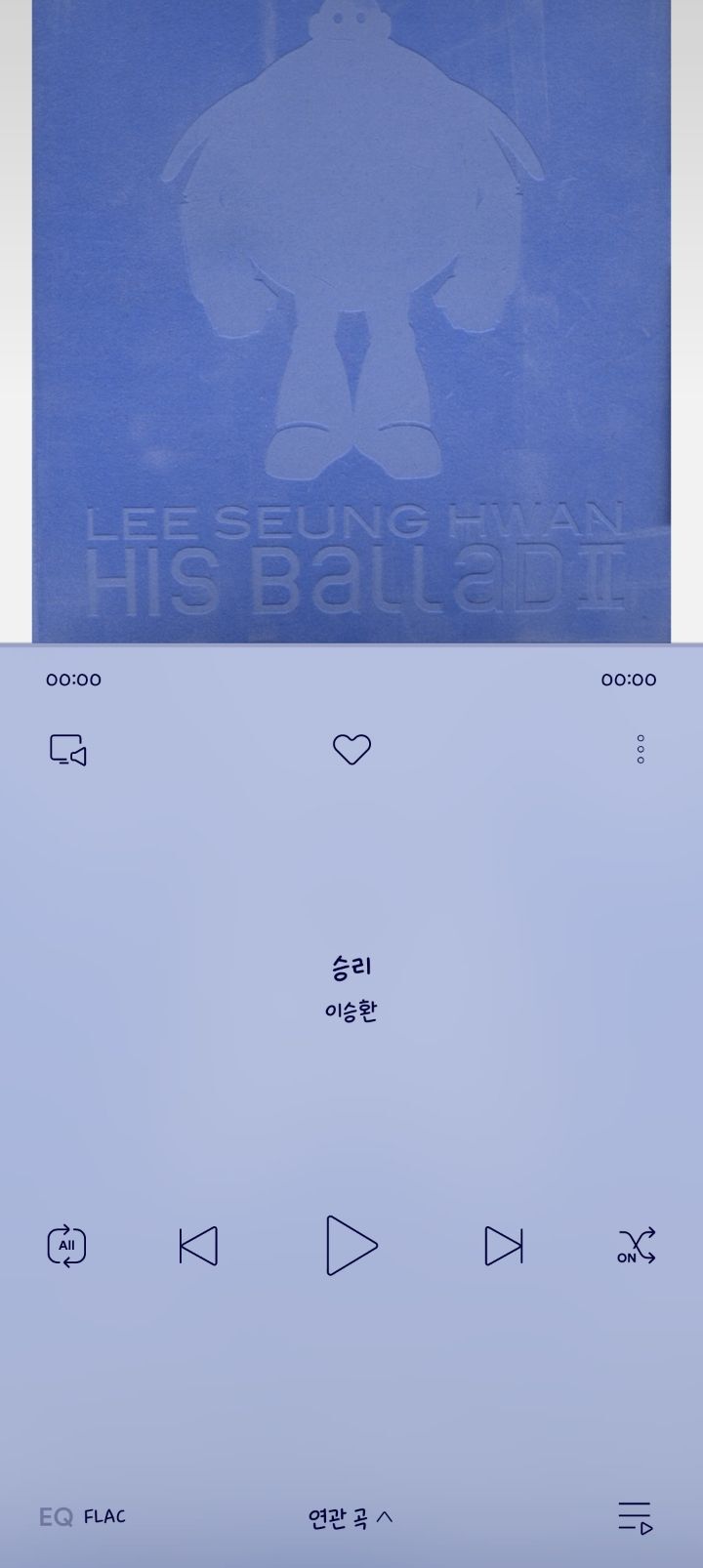Tap the Baymax album cover art
The width and height of the screenshot is (703, 1568).
pyautogui.click(x=351, y=293)
